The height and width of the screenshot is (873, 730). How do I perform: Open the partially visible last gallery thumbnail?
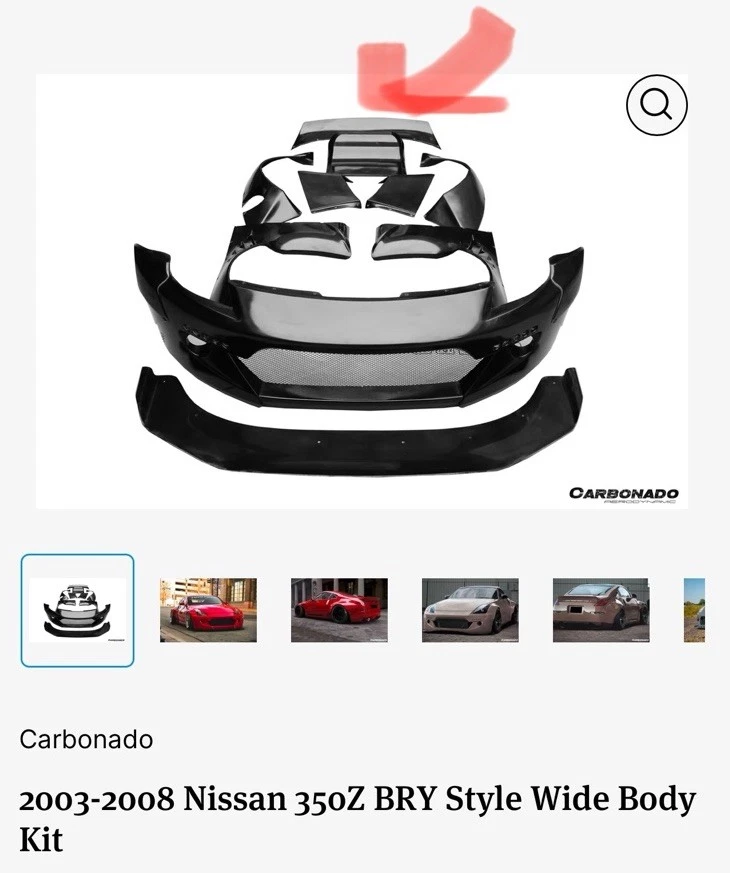(x=695, y=610)
